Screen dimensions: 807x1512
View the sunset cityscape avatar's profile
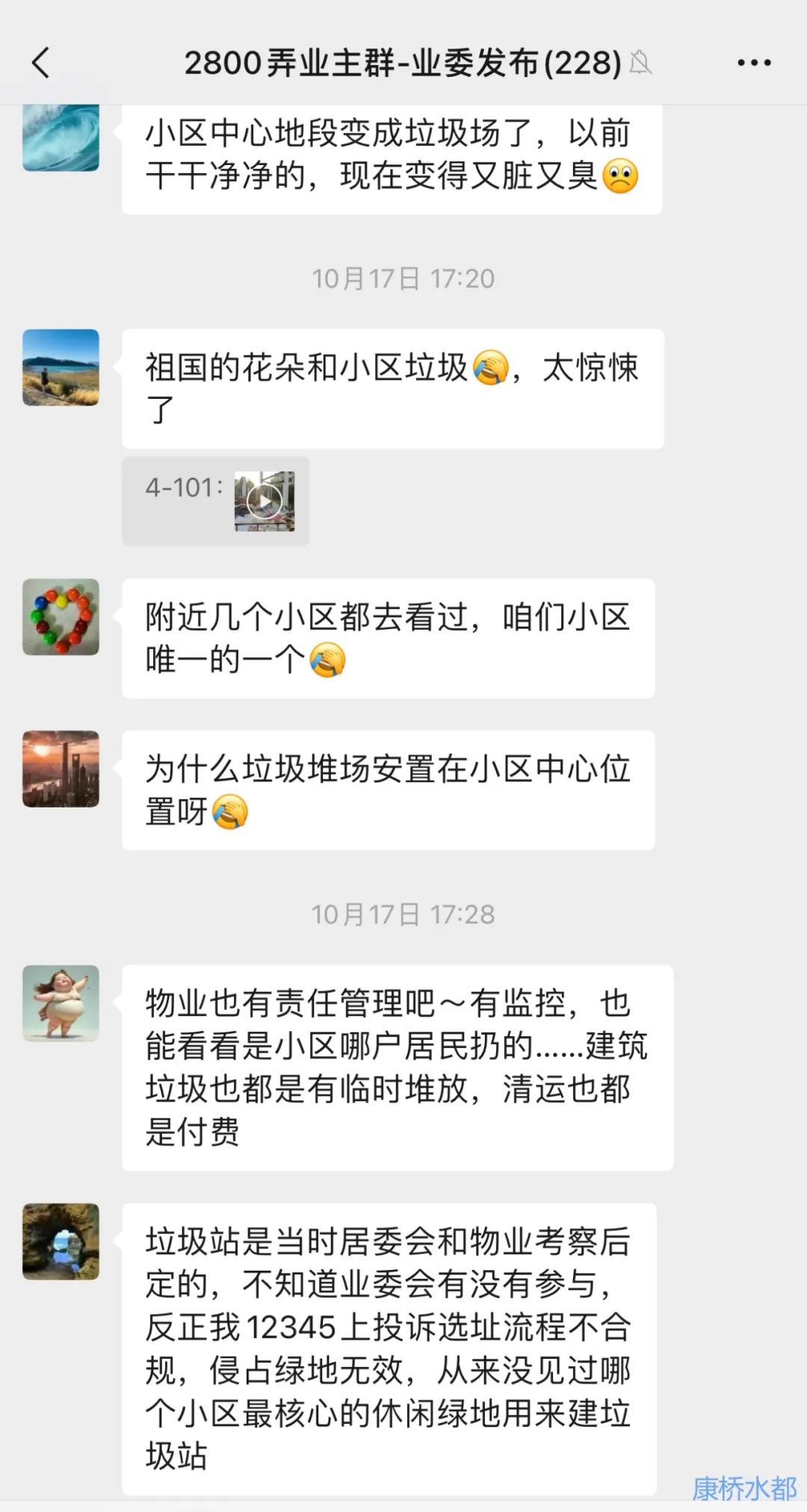[x=60, y=769]
